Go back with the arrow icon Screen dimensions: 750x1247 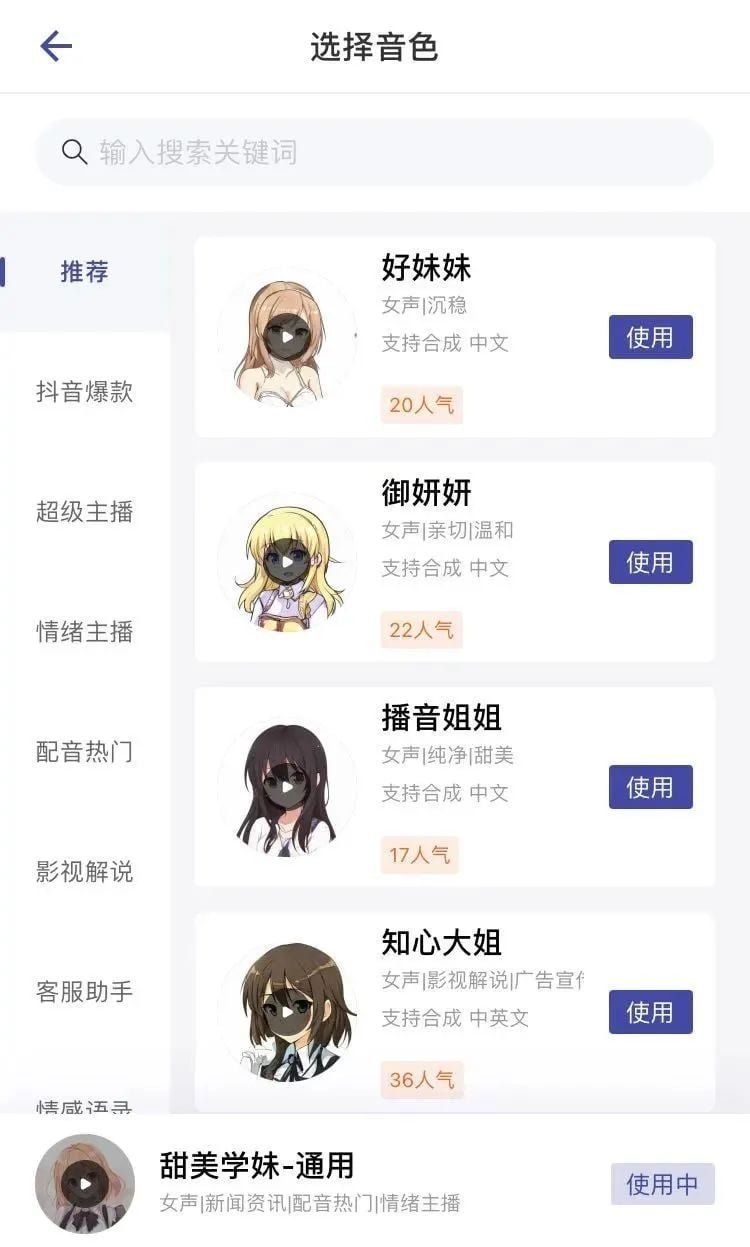pos(56,46)
